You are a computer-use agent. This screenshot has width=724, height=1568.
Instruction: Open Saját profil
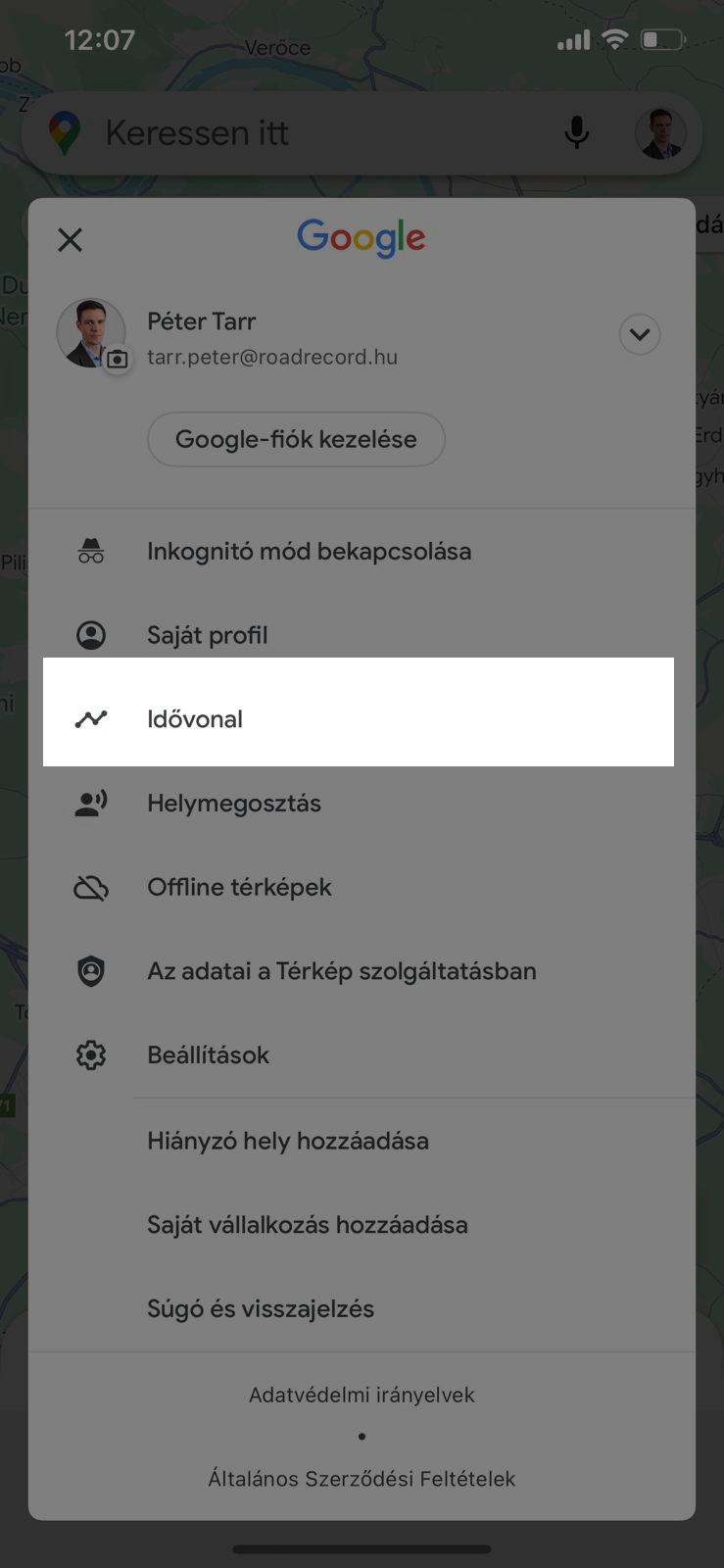(x=362, y=635)
